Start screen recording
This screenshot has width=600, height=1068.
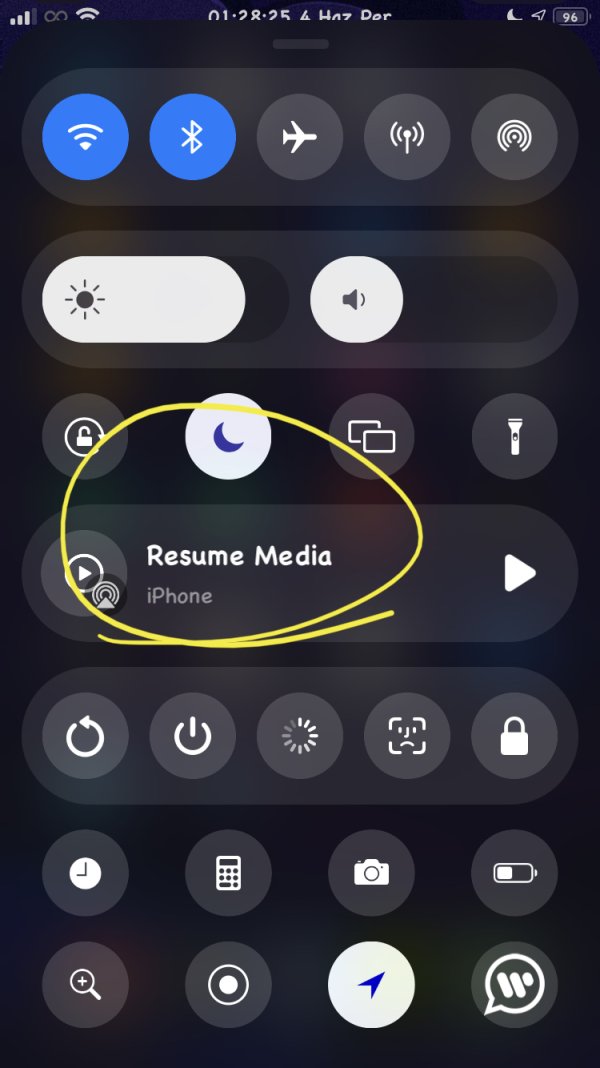coord(228,985)
